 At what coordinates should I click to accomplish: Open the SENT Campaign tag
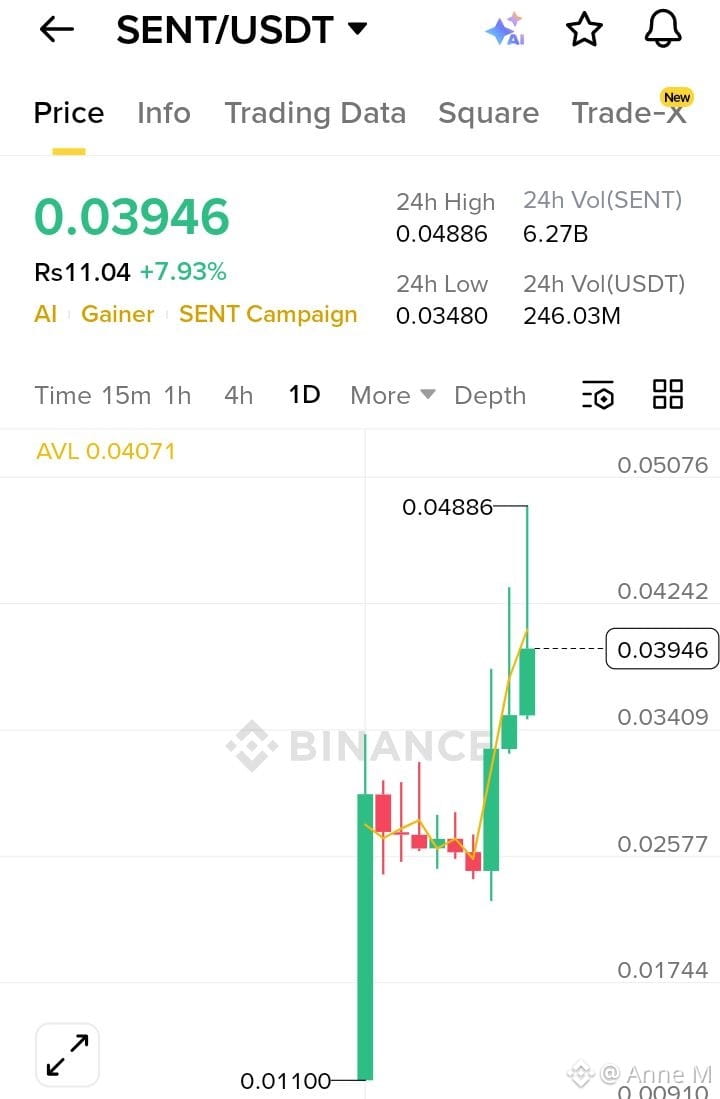tap(268, 314)
